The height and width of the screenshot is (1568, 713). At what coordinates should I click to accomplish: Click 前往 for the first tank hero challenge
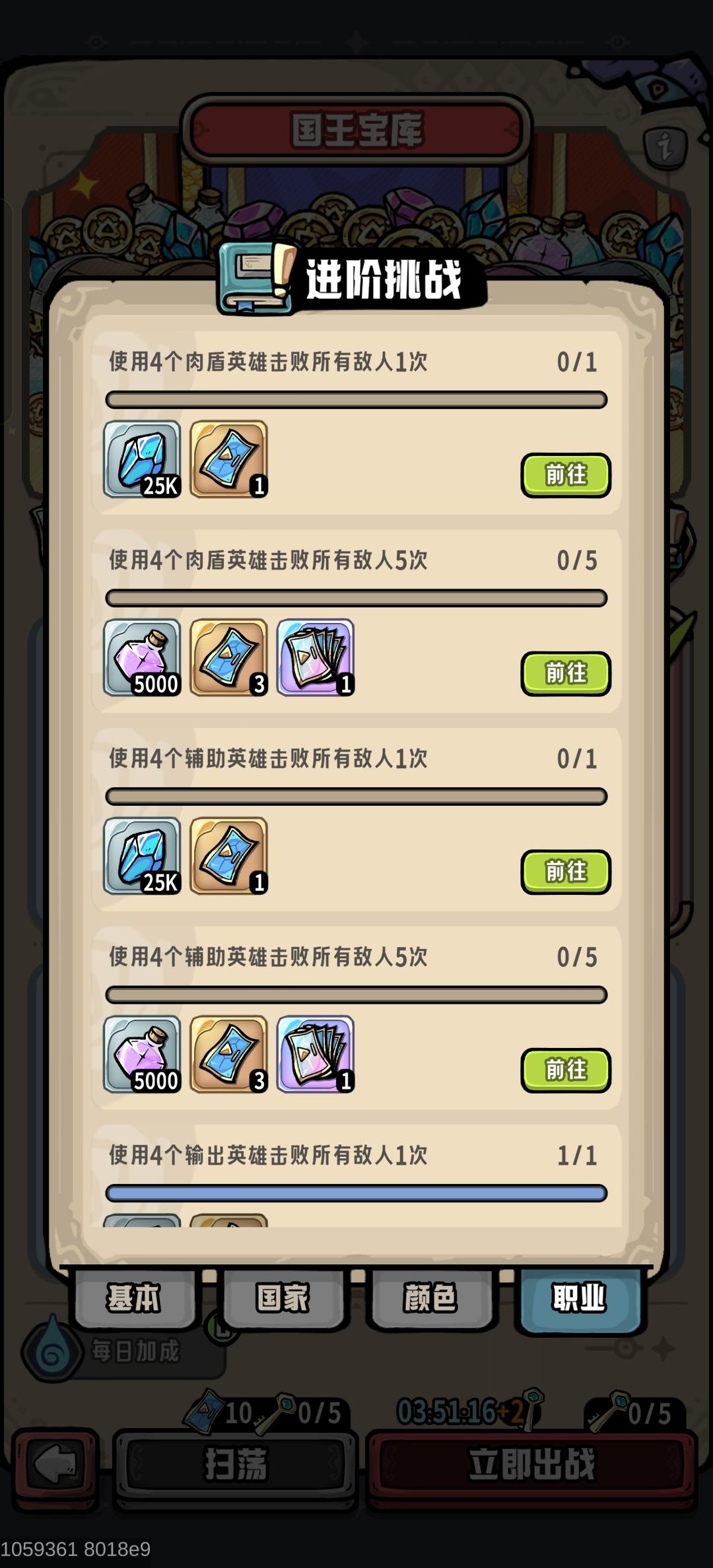pyautogui.click(x=566, y=474)
